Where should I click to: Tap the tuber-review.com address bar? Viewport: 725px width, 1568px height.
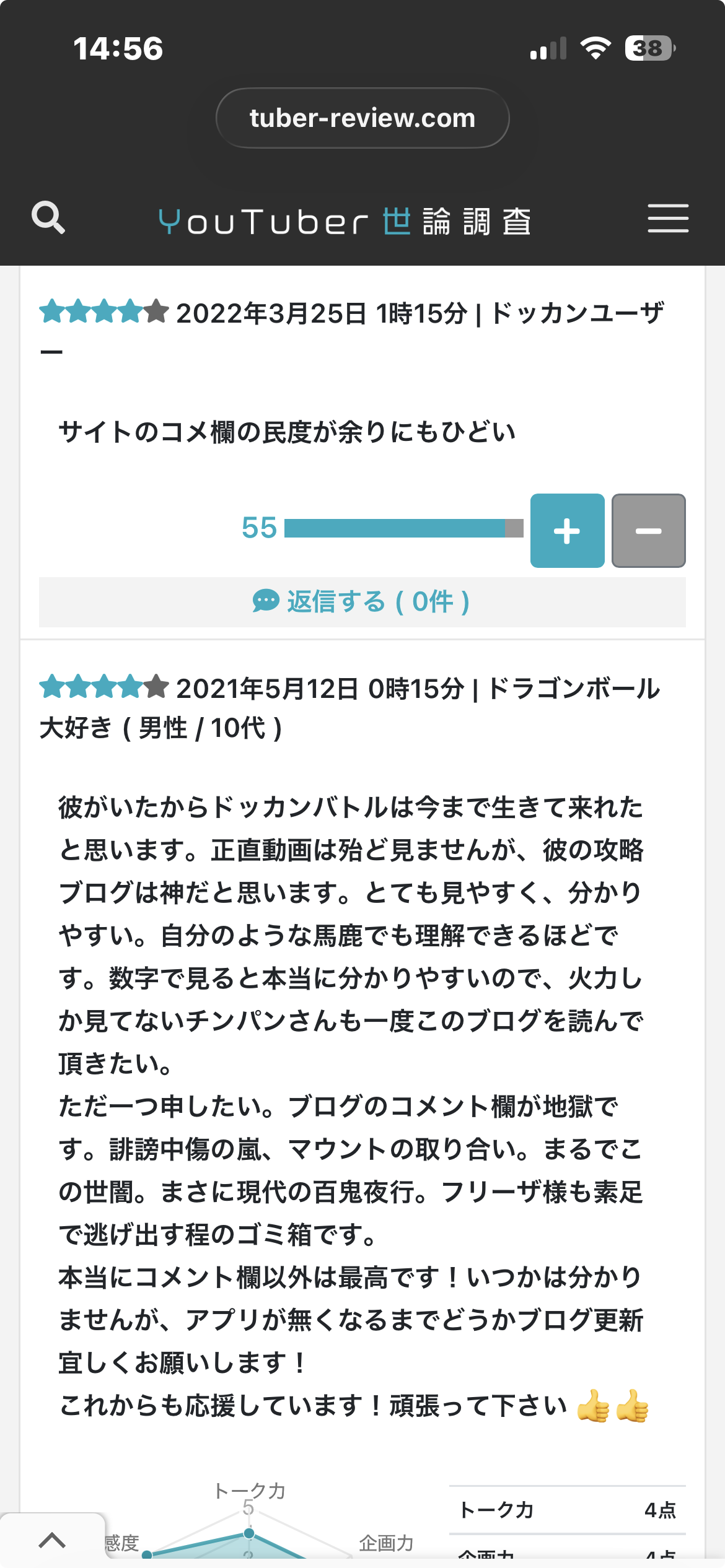362,118
